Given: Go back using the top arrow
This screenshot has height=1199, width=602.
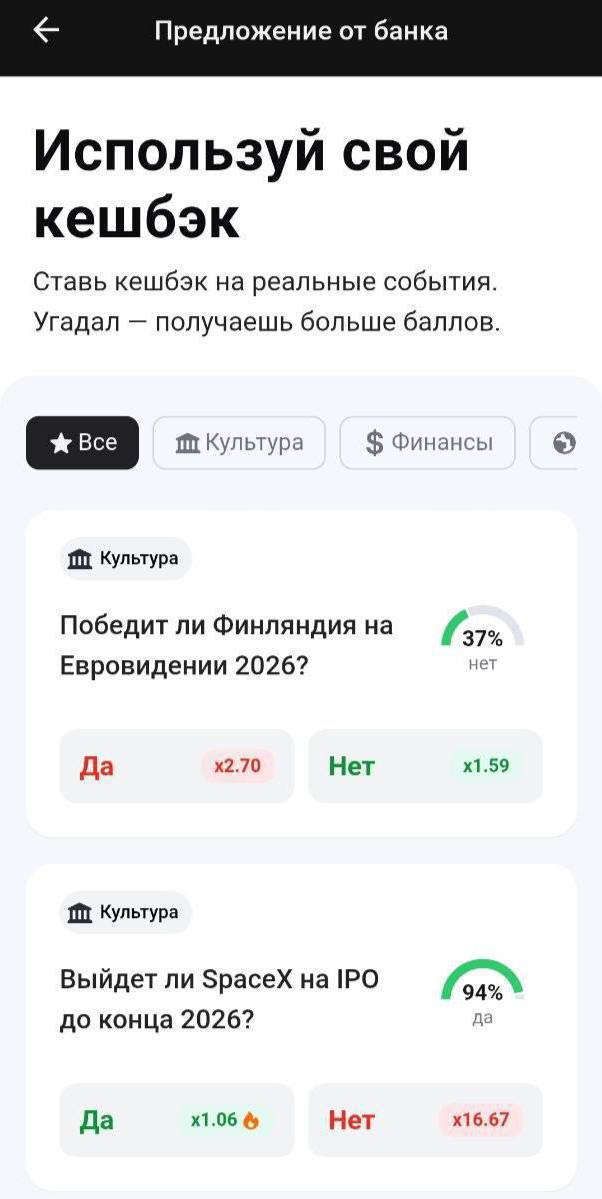Looking at the screenshot, I should tap(47, 31).
